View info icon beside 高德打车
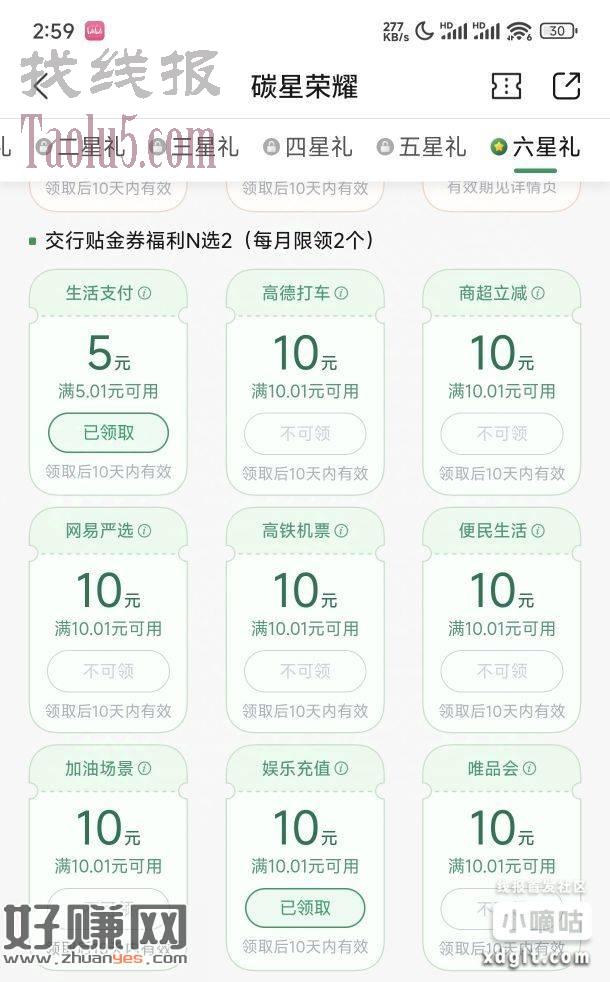This screenshot has width=610, height=982. [x=341, y=293]
